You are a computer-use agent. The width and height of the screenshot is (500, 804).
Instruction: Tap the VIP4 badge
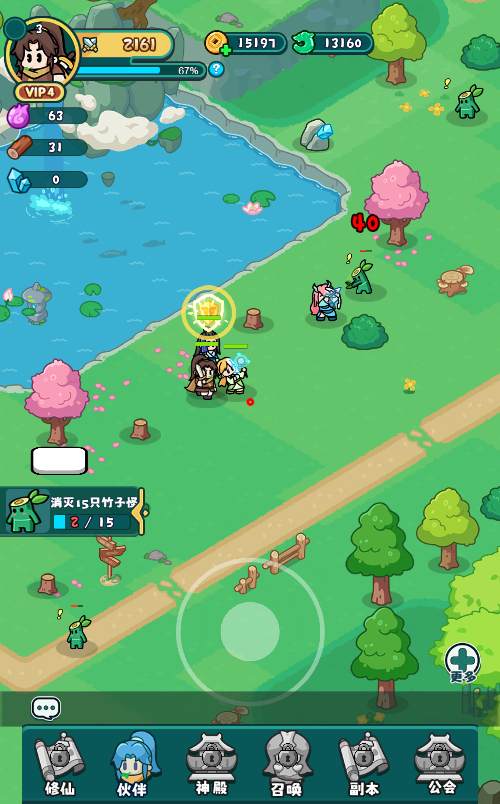tap(40, 92)
